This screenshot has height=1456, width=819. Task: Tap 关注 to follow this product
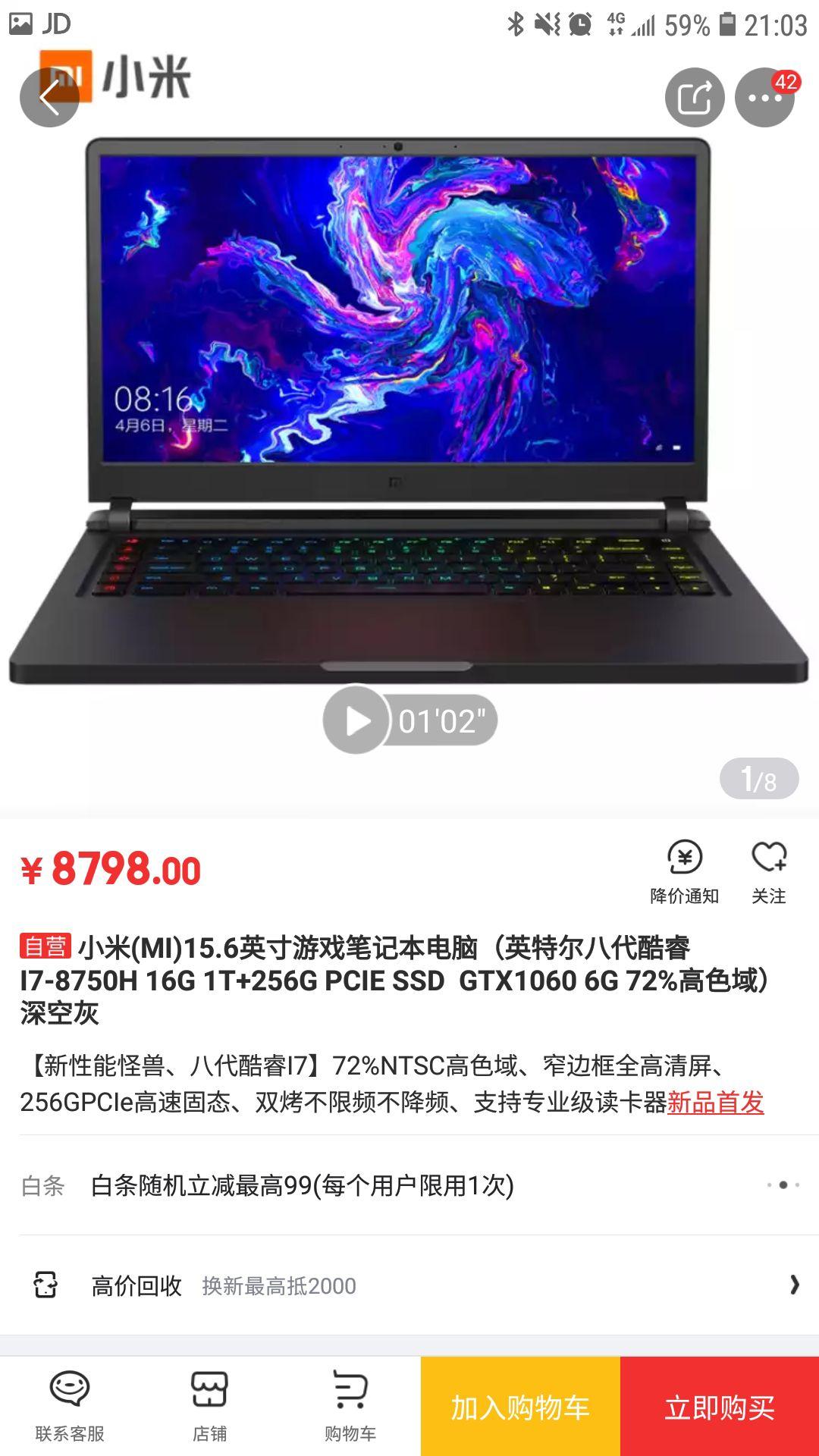pyautogui.click(x=768, y=872)
